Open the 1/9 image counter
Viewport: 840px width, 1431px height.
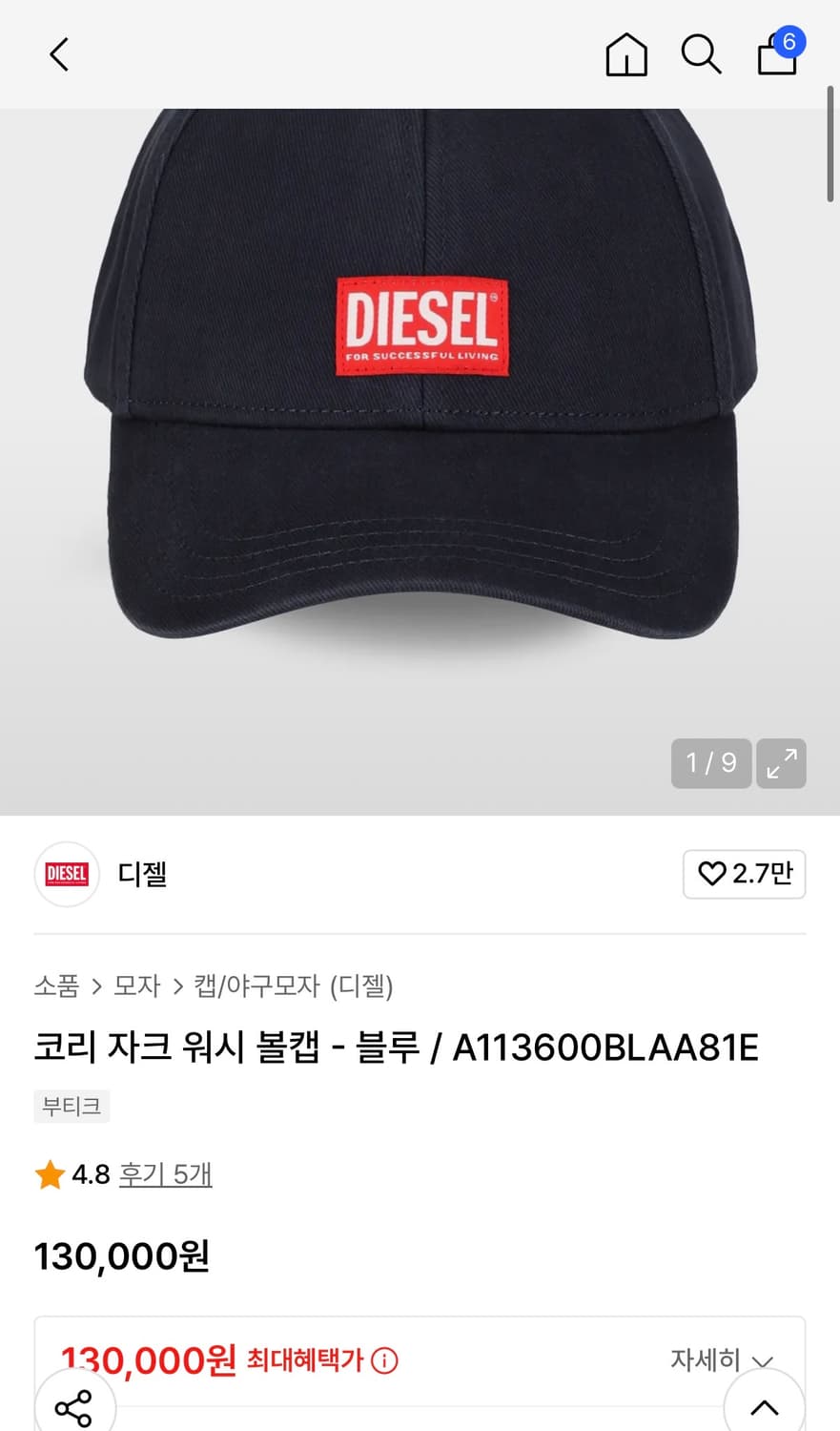(710, 763)
